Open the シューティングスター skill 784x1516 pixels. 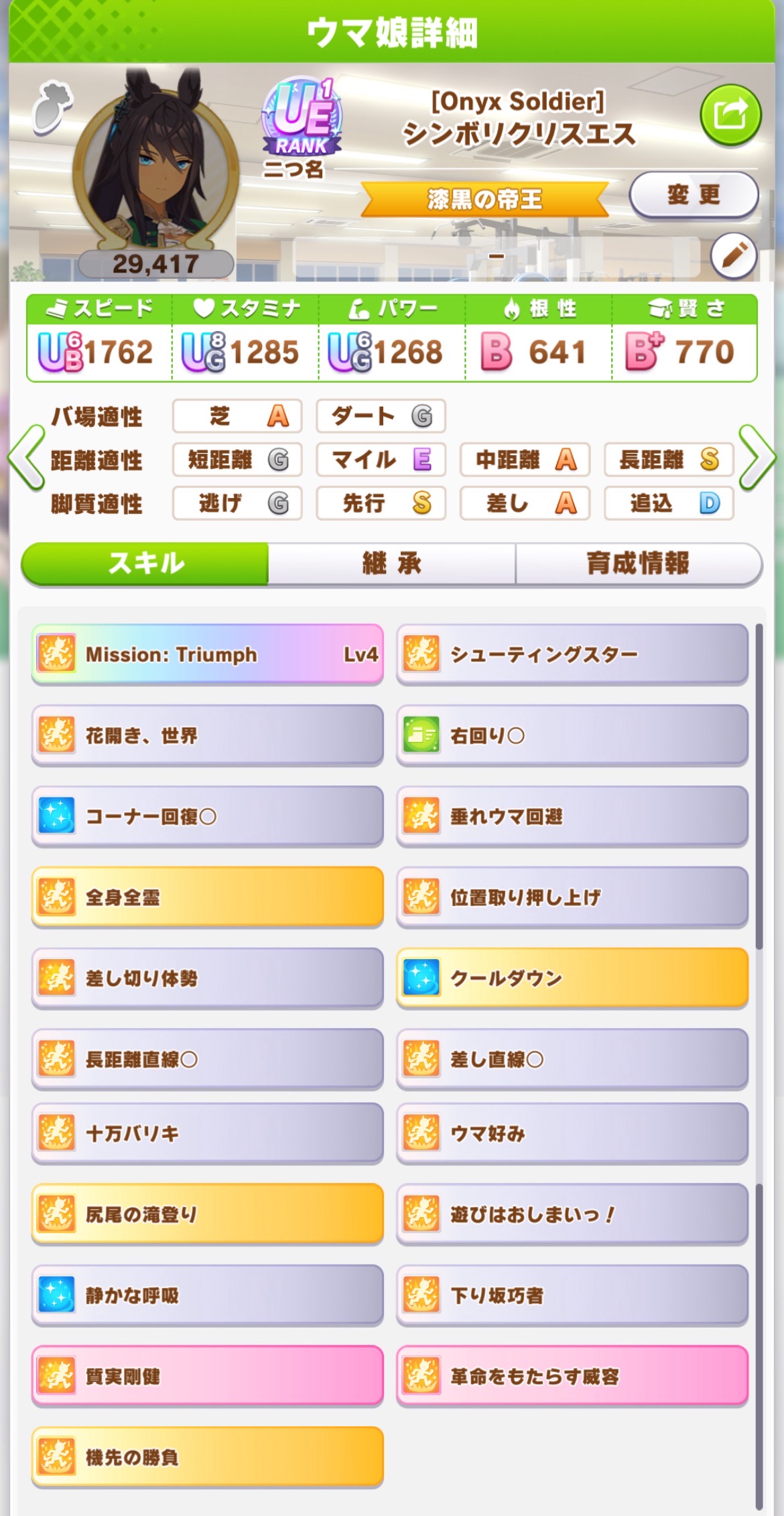572,654
